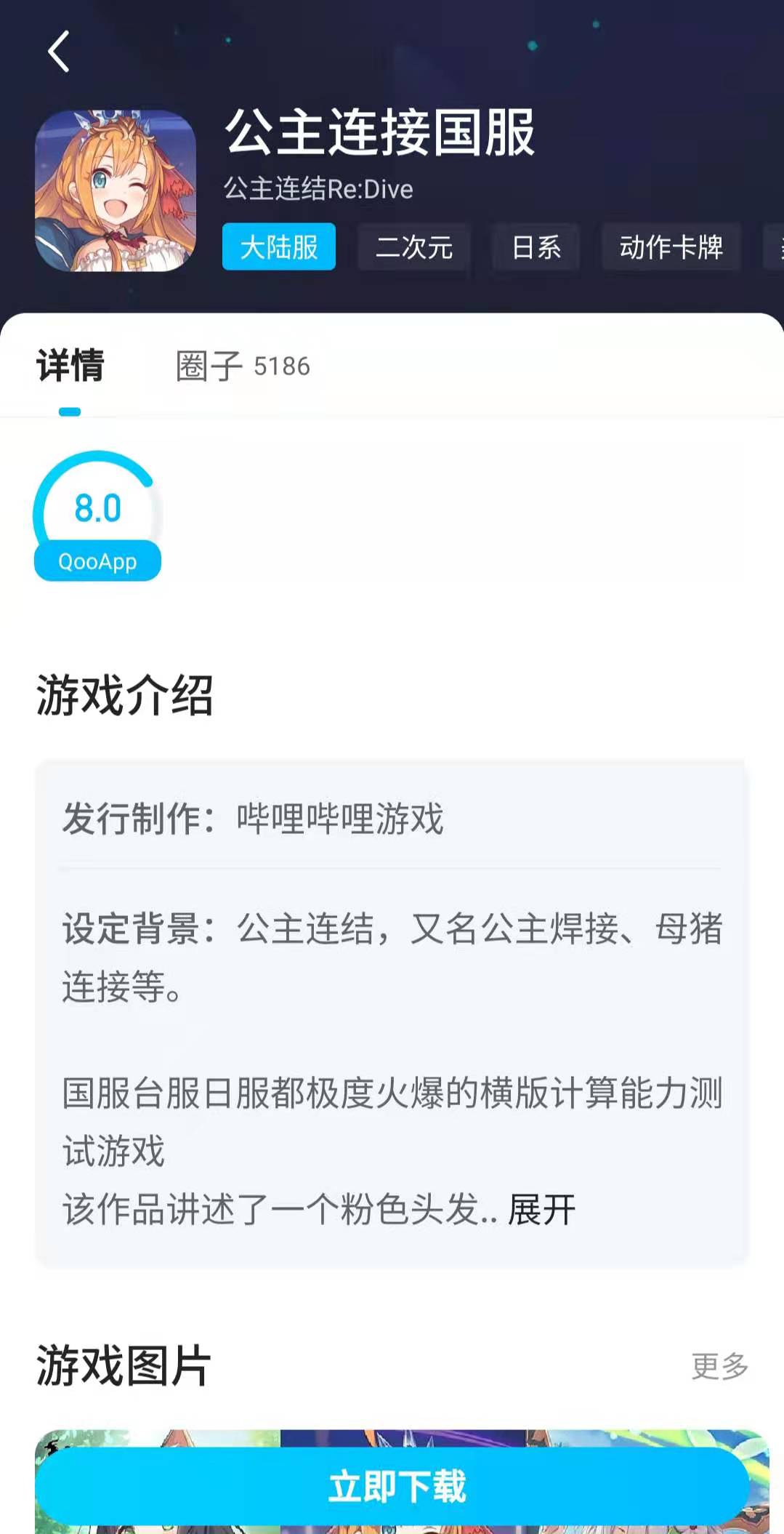Open the 日系 tag
Image resolution: width=784 pixels, height=1534 pixels.
(536, 247)
